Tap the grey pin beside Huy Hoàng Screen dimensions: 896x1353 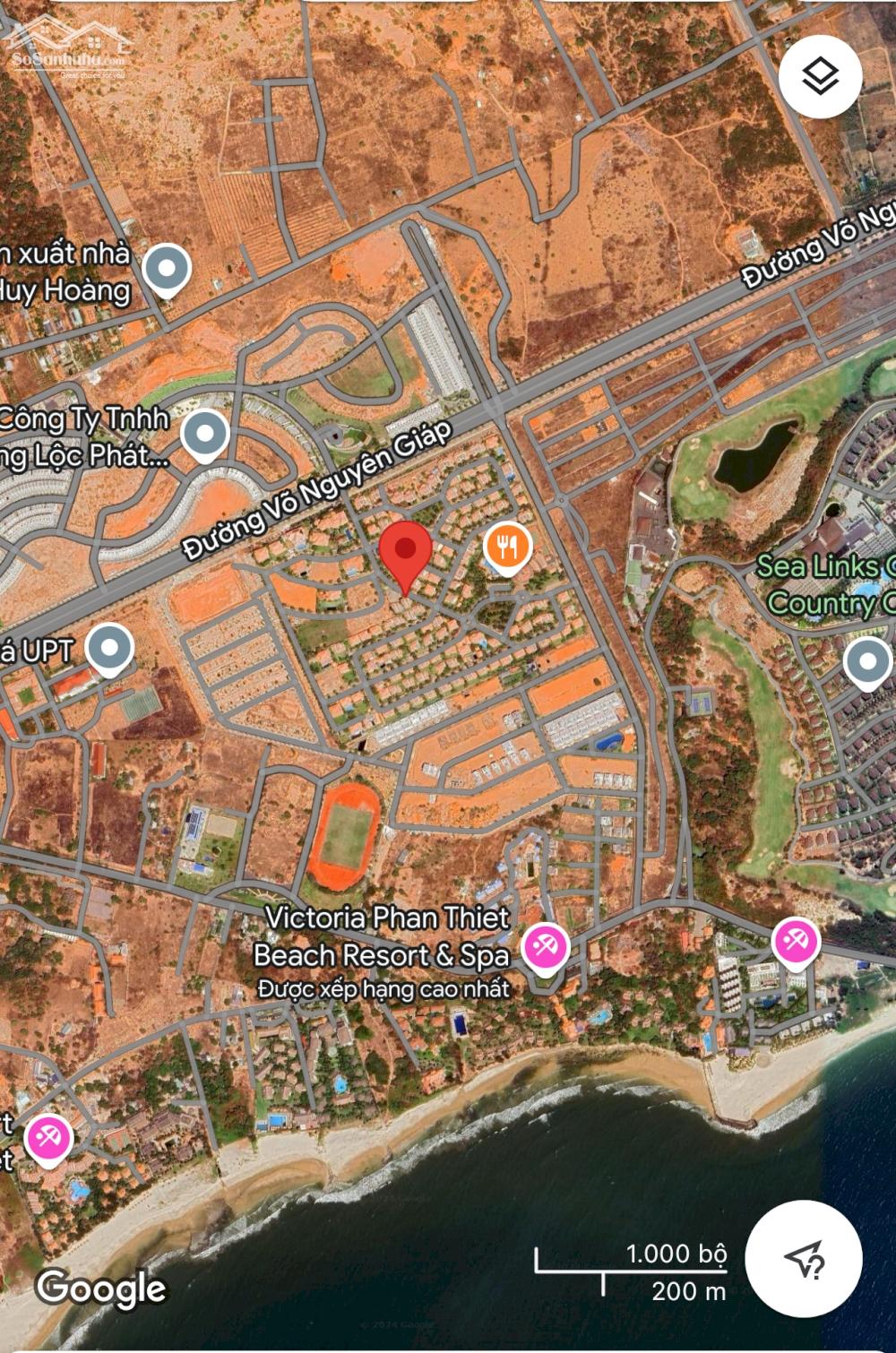pos(167,268)
